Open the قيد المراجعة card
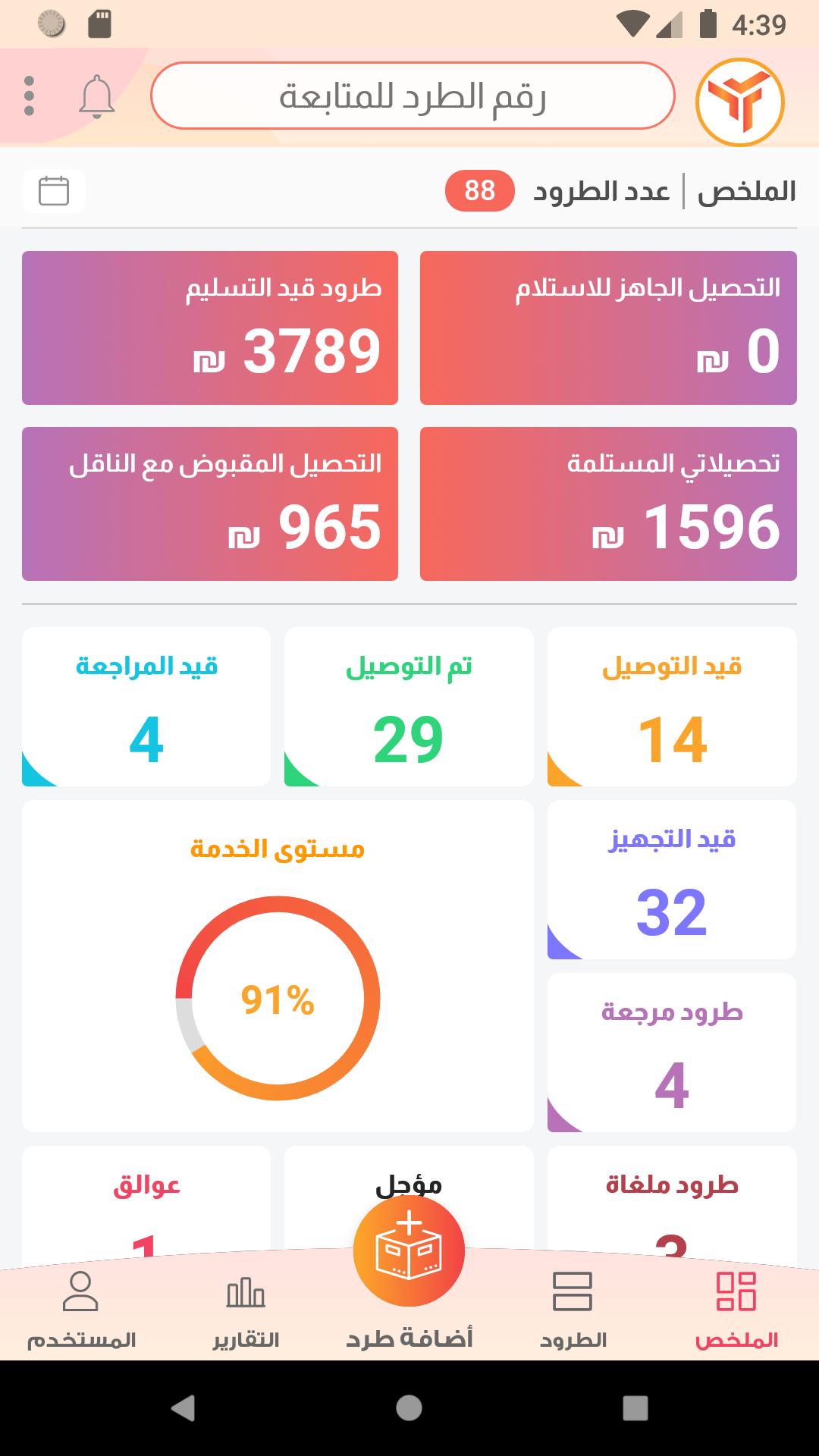819x1456 pixels. click(146, 706)
